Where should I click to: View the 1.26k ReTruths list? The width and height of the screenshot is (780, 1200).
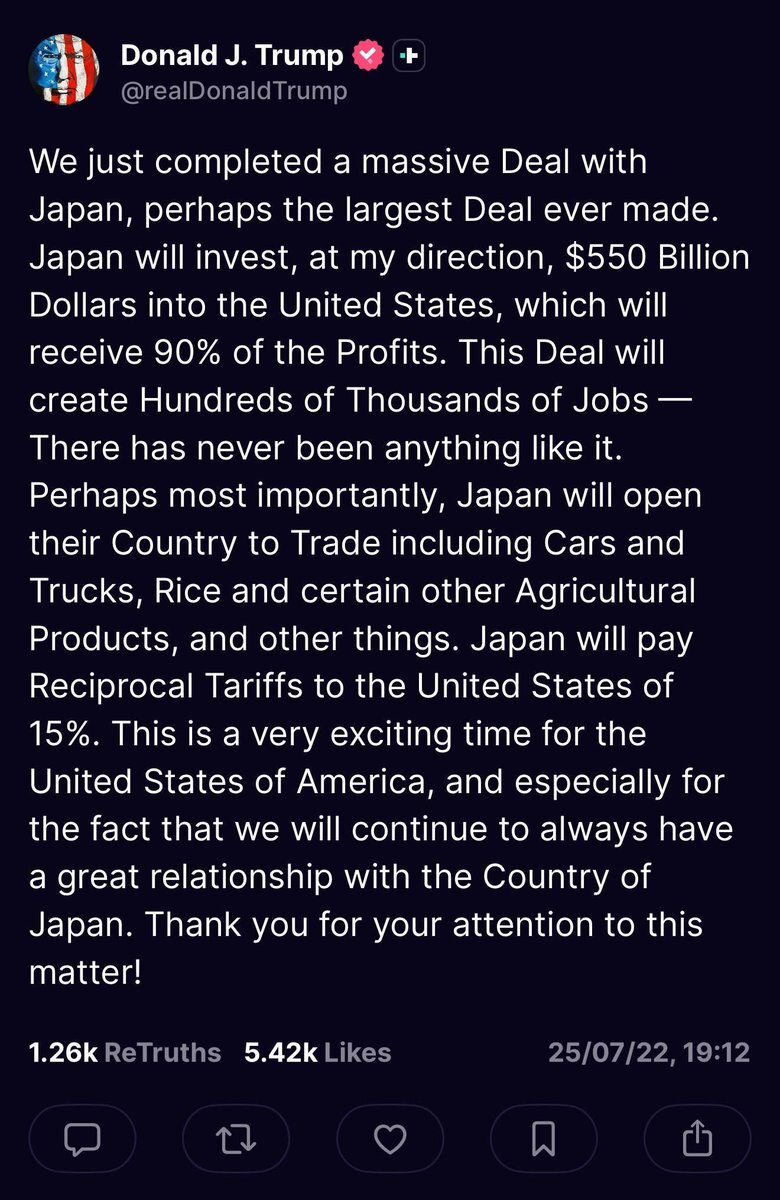click(125, 1052)
